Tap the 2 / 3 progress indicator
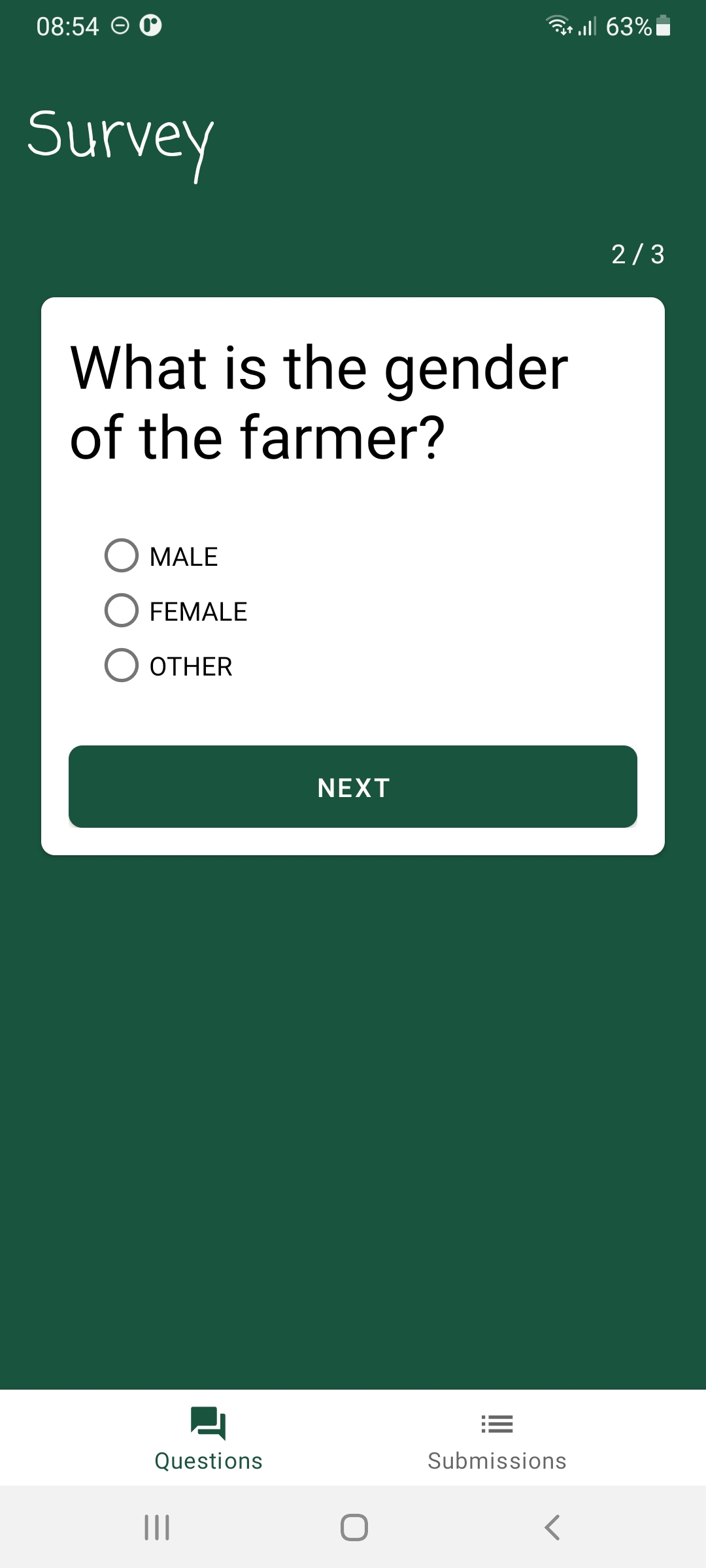This screenshot has height=1568, width=706. pyautogui.click(x=637, y=253)
